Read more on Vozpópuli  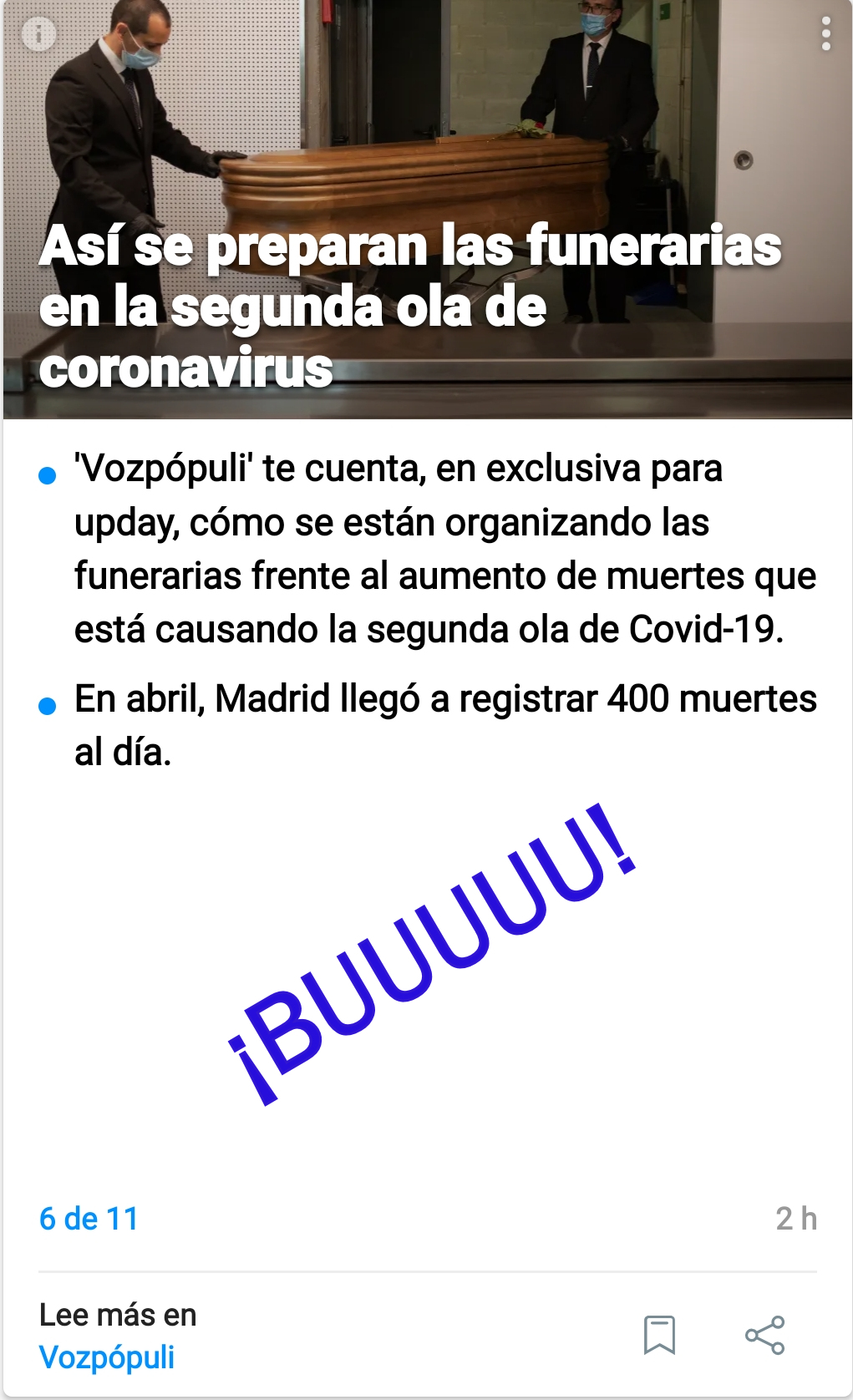(x=107, y=1357)
